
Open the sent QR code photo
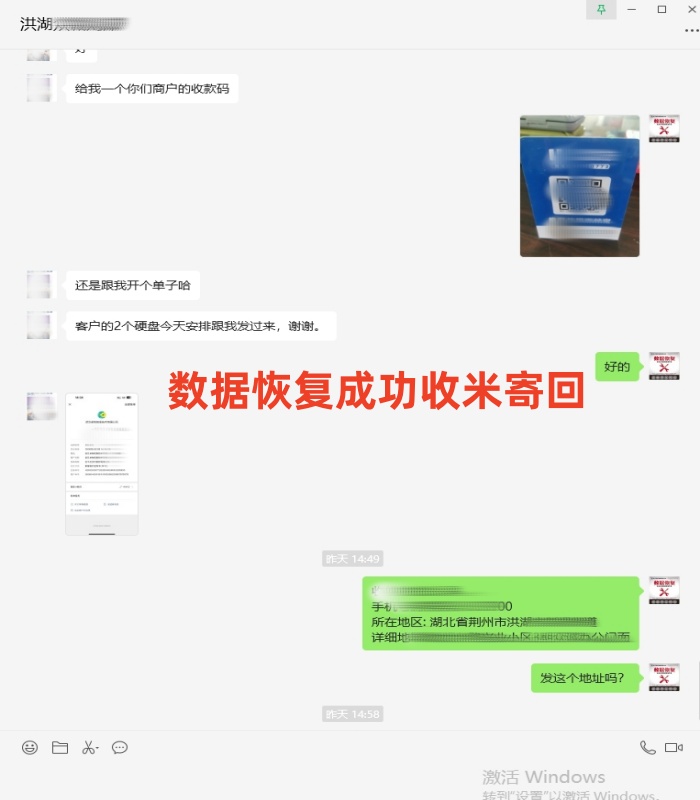579,186
